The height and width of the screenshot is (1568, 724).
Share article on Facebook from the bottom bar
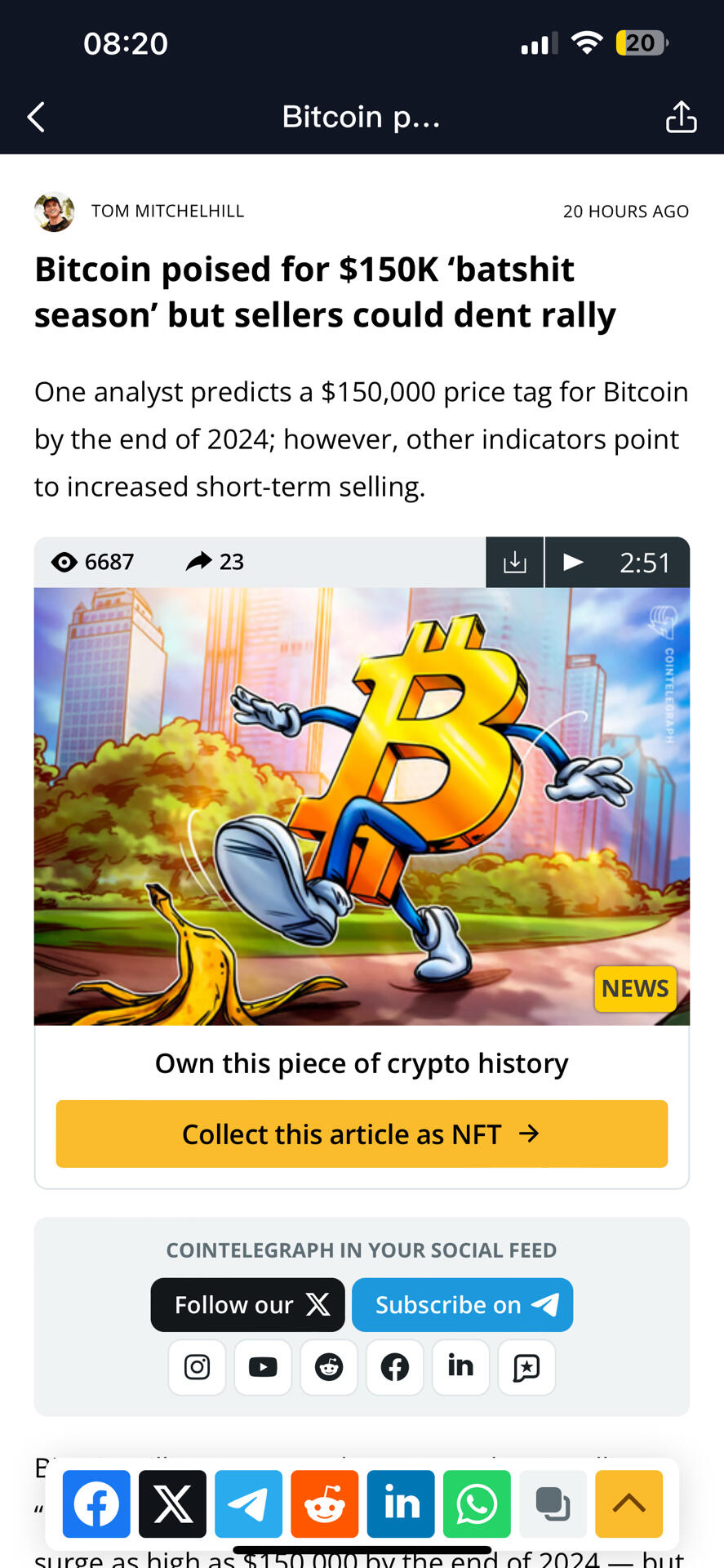(96, 1503)
